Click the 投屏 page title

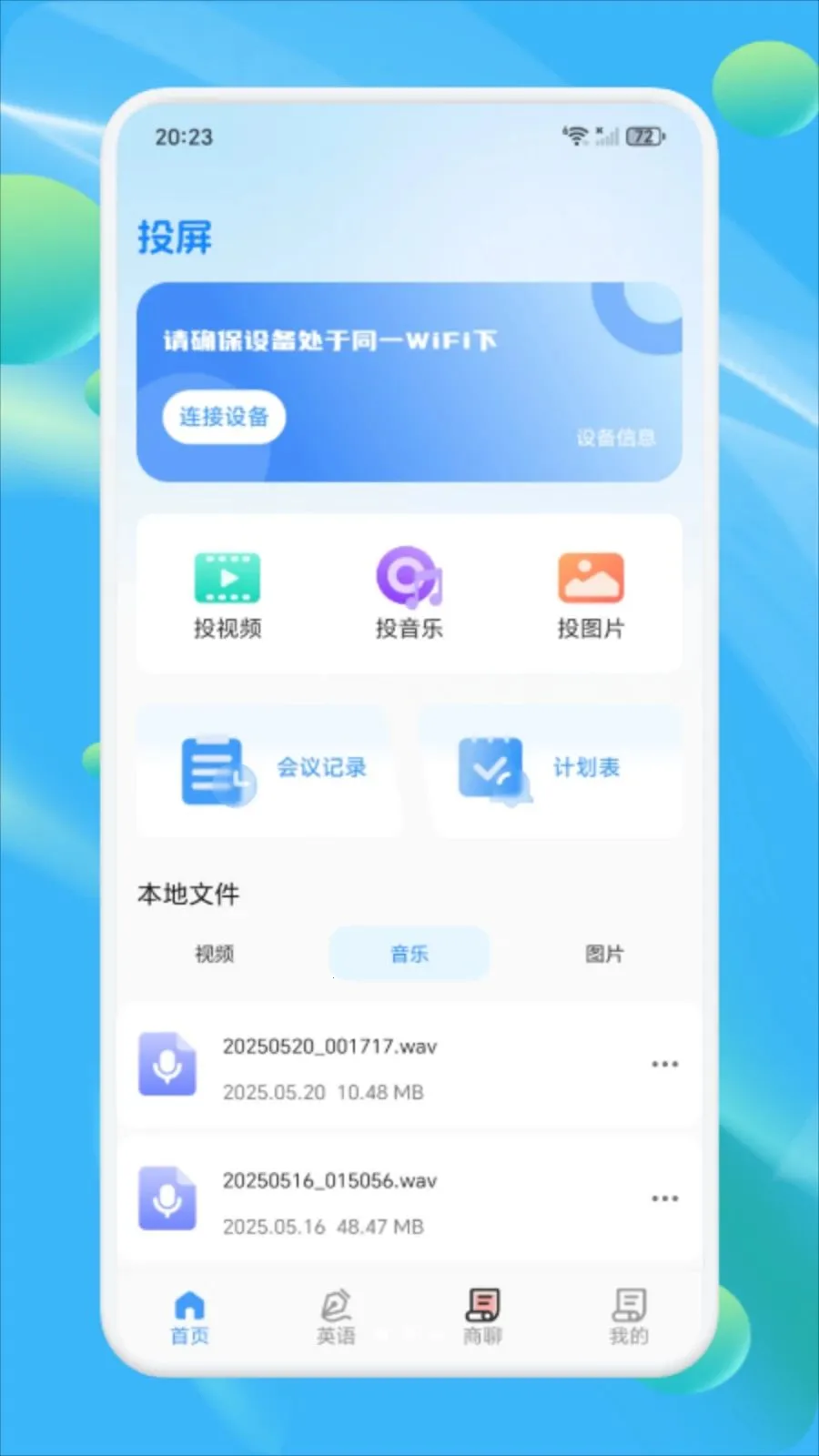point(176,238)
